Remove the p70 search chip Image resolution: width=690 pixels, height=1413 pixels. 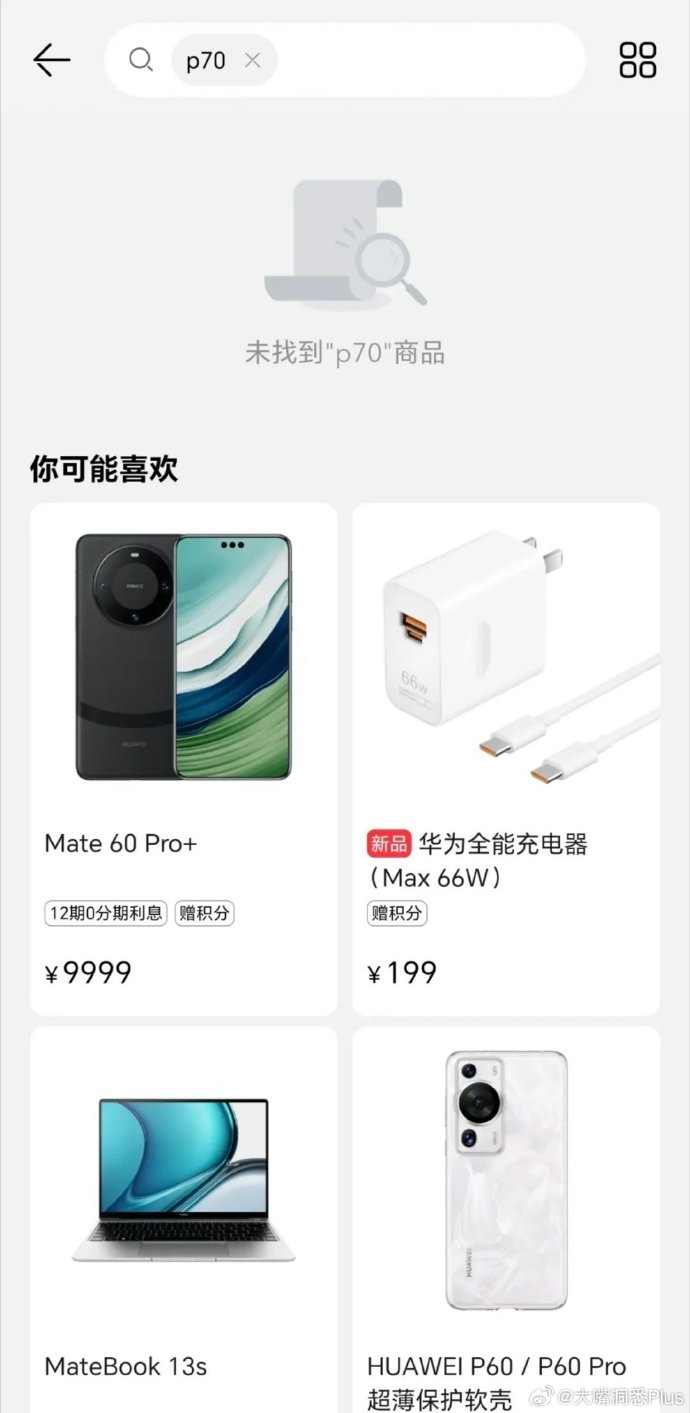pos(253,60)
